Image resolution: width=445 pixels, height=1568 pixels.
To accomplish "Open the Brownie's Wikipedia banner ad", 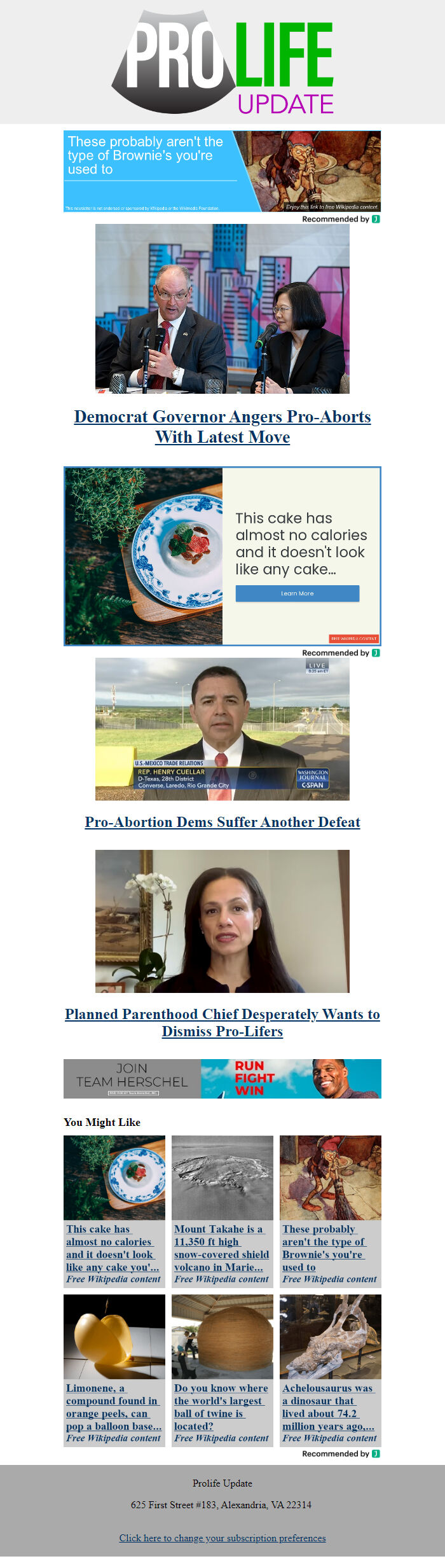I will pos(222,171).
